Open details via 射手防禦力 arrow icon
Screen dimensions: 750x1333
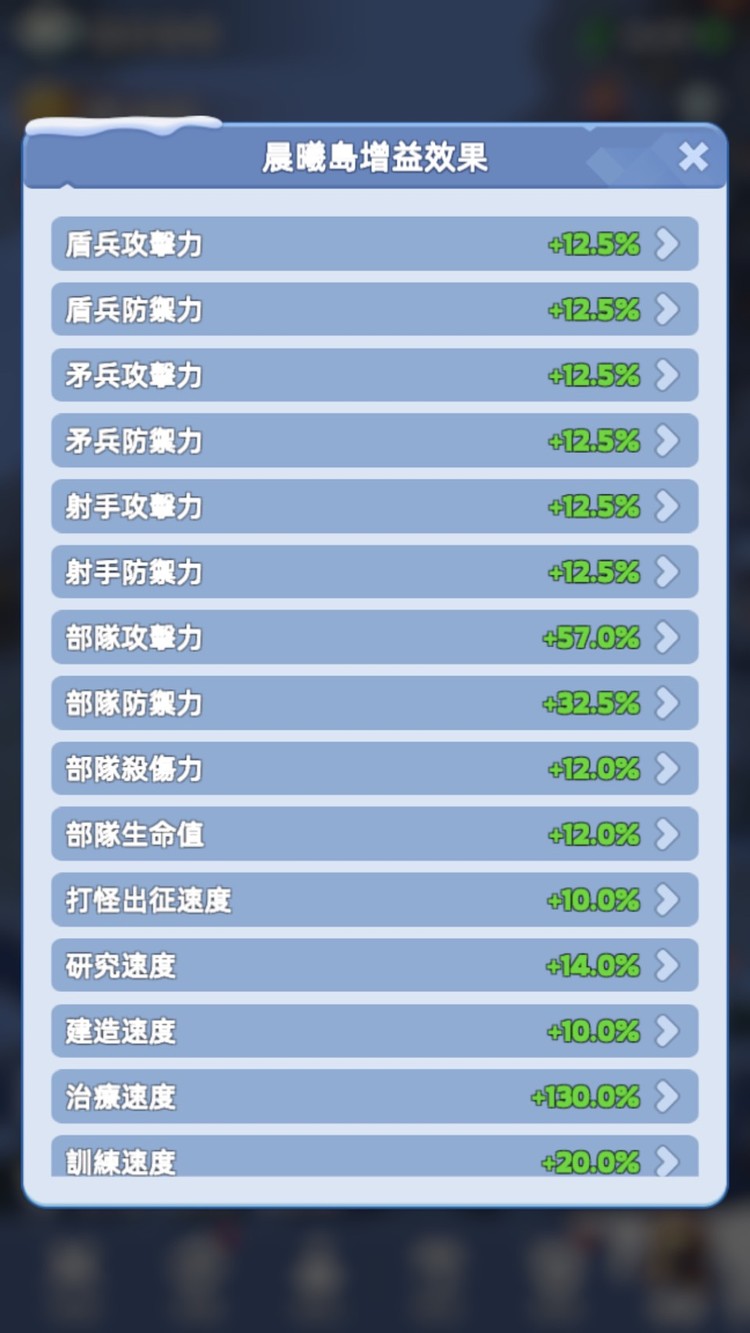668,572
